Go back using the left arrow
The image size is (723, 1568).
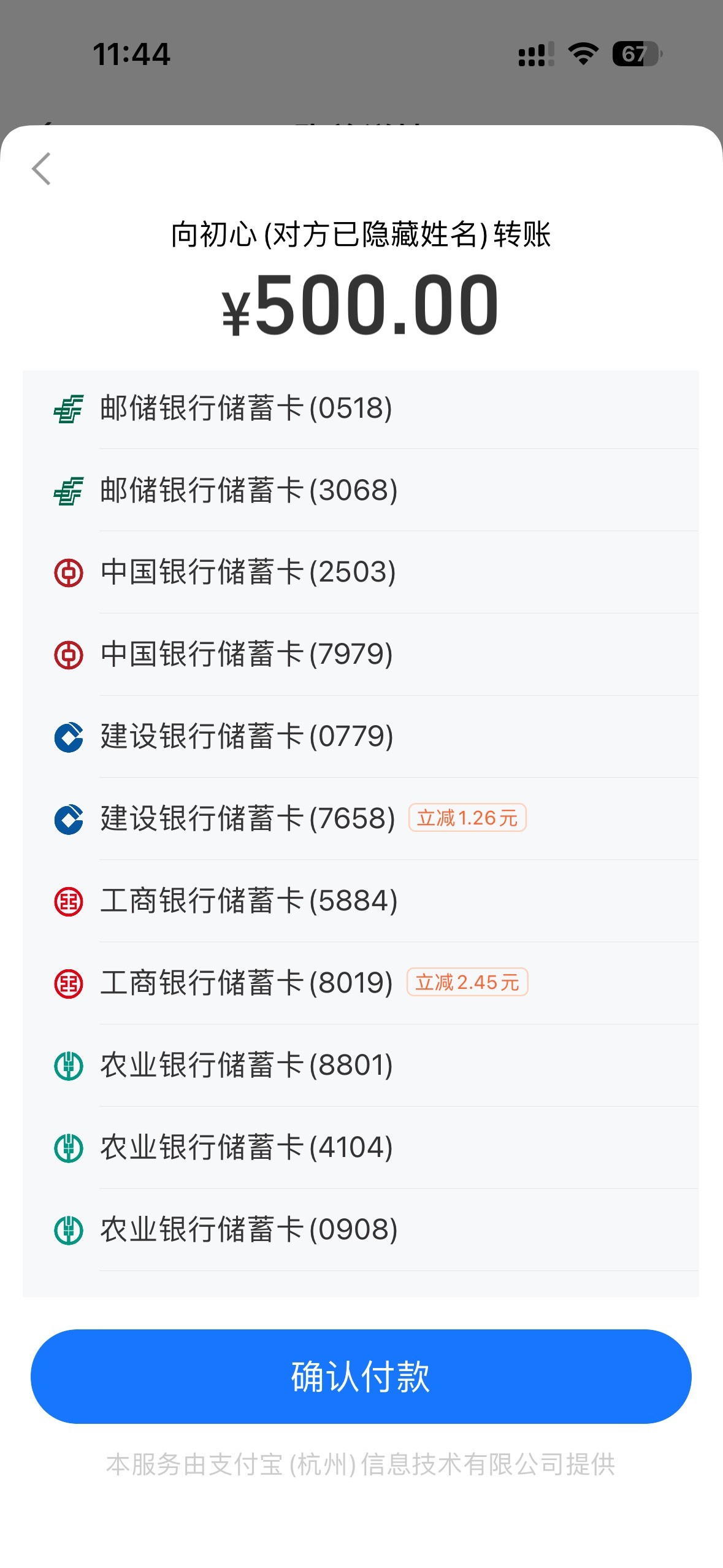(x=41, y=169)
